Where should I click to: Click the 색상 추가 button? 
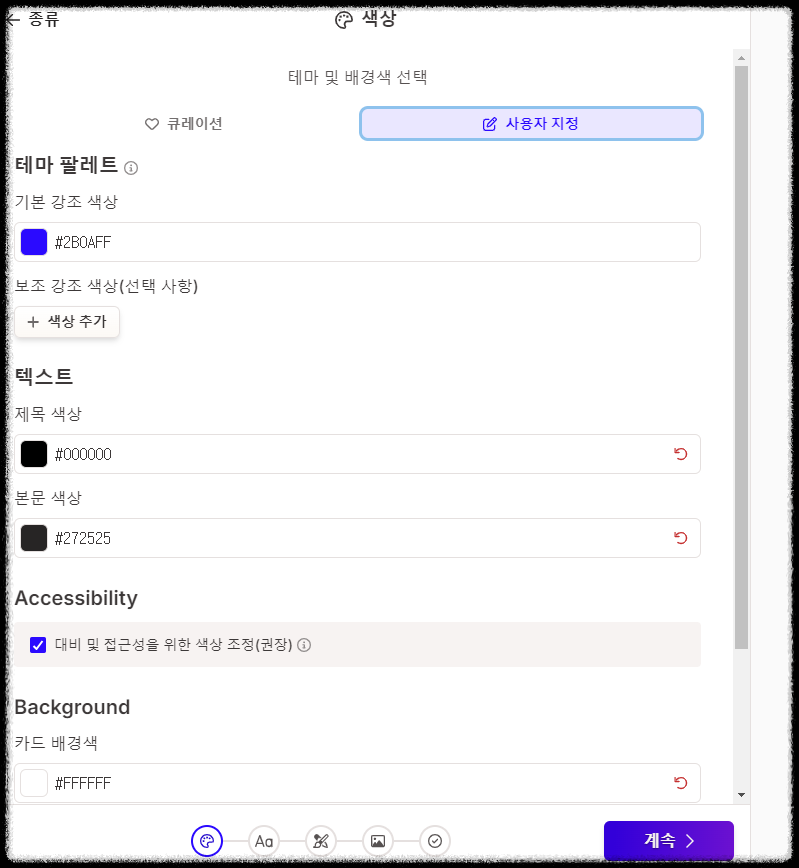pyautogui.click(x=67, y=322)
